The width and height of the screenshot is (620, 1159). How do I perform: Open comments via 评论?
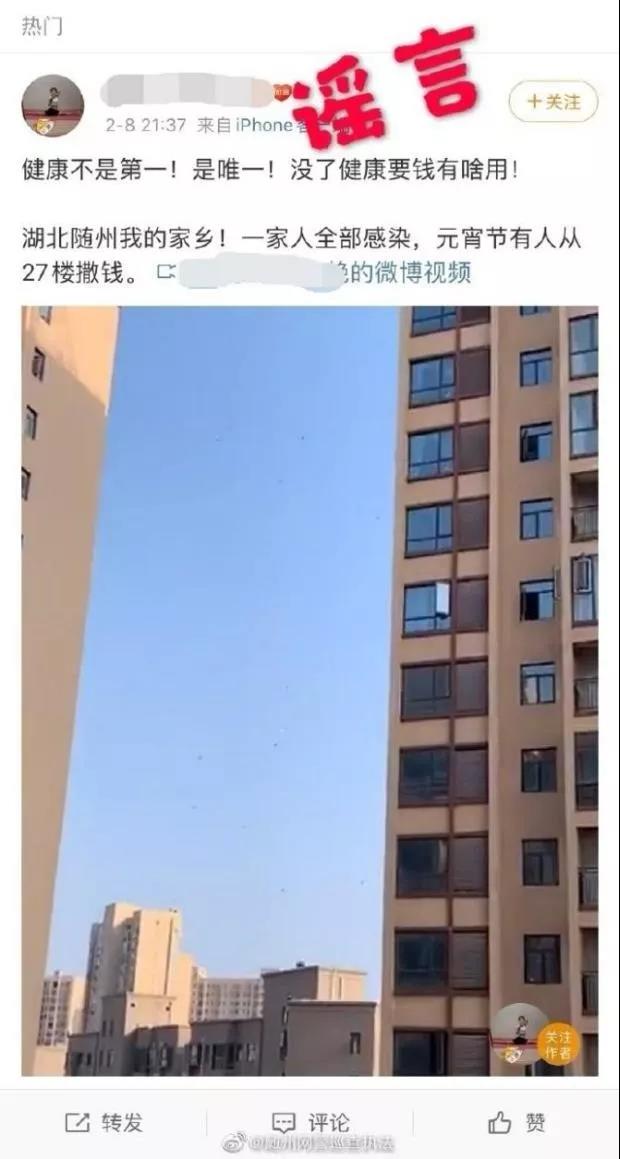point(311,1122)
